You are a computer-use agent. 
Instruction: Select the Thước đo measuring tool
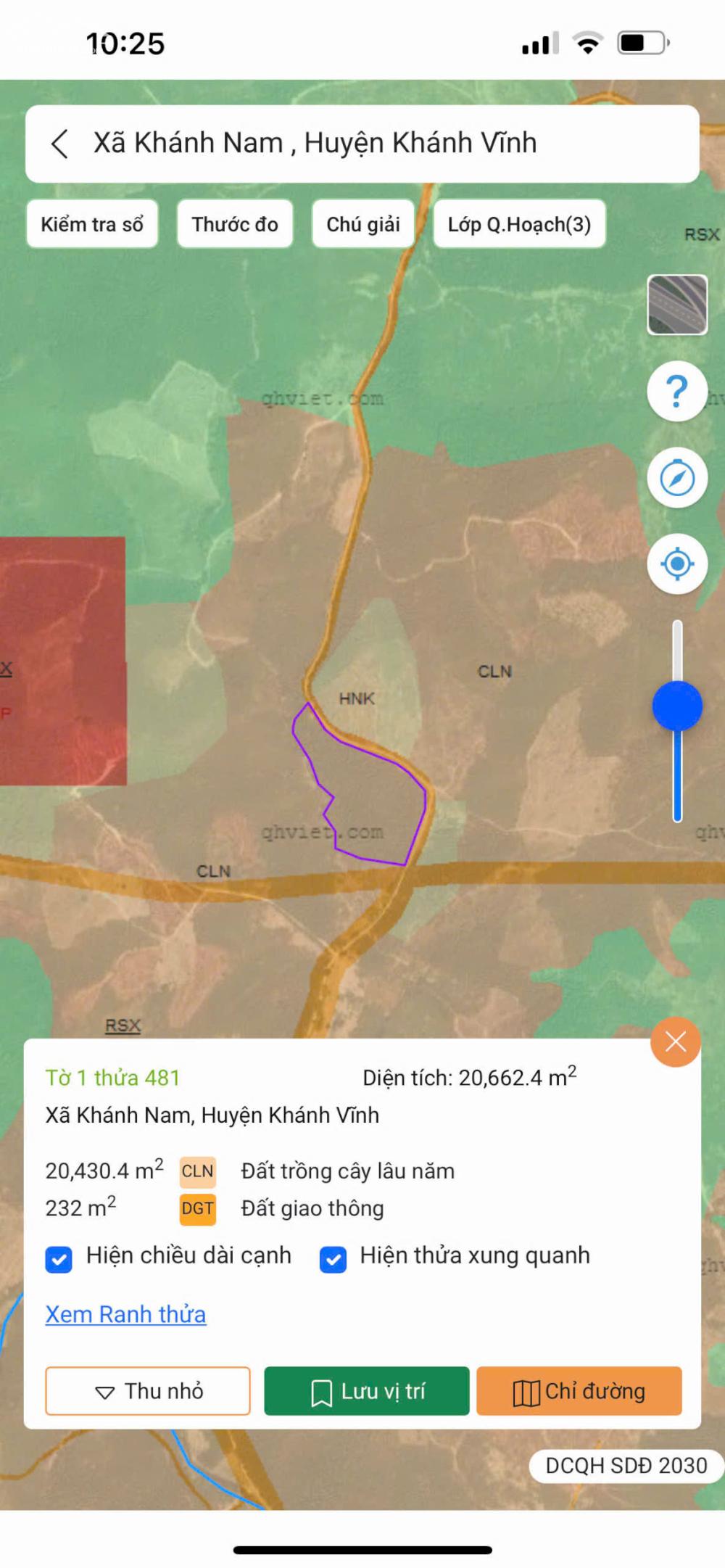coord(235,224)
